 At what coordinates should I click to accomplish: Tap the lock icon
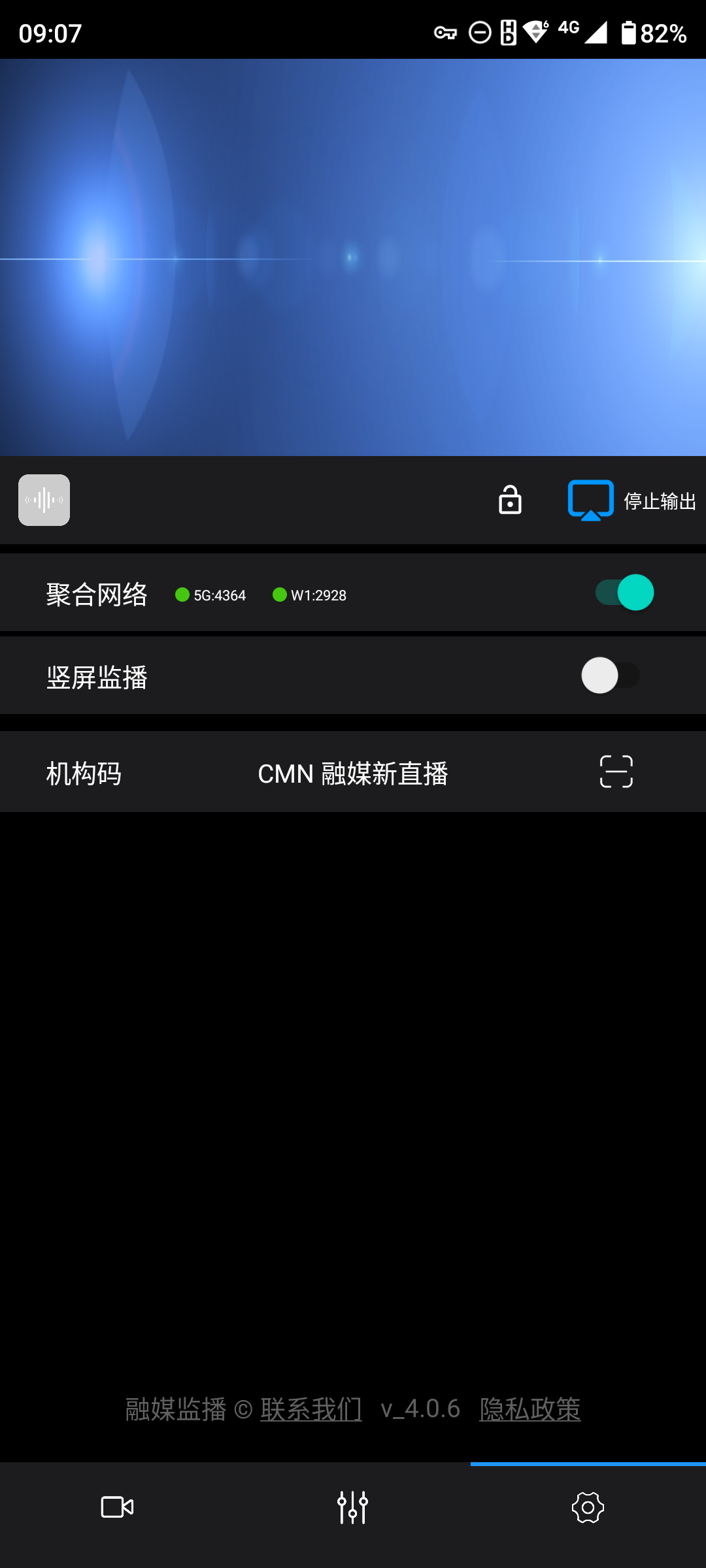[x=510, y=500]
